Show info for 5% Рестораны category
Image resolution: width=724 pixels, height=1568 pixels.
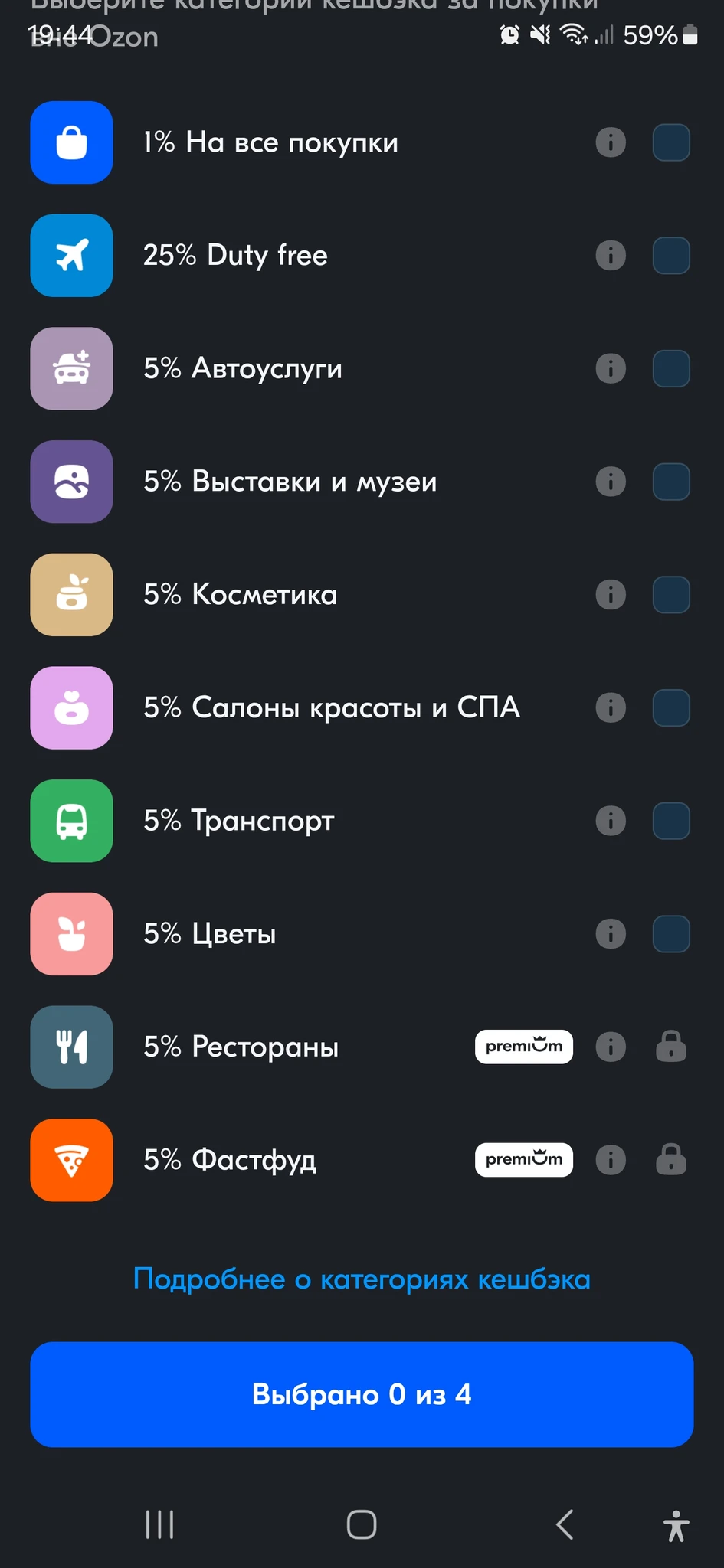pyautogui.click(x=611, y=1047)
